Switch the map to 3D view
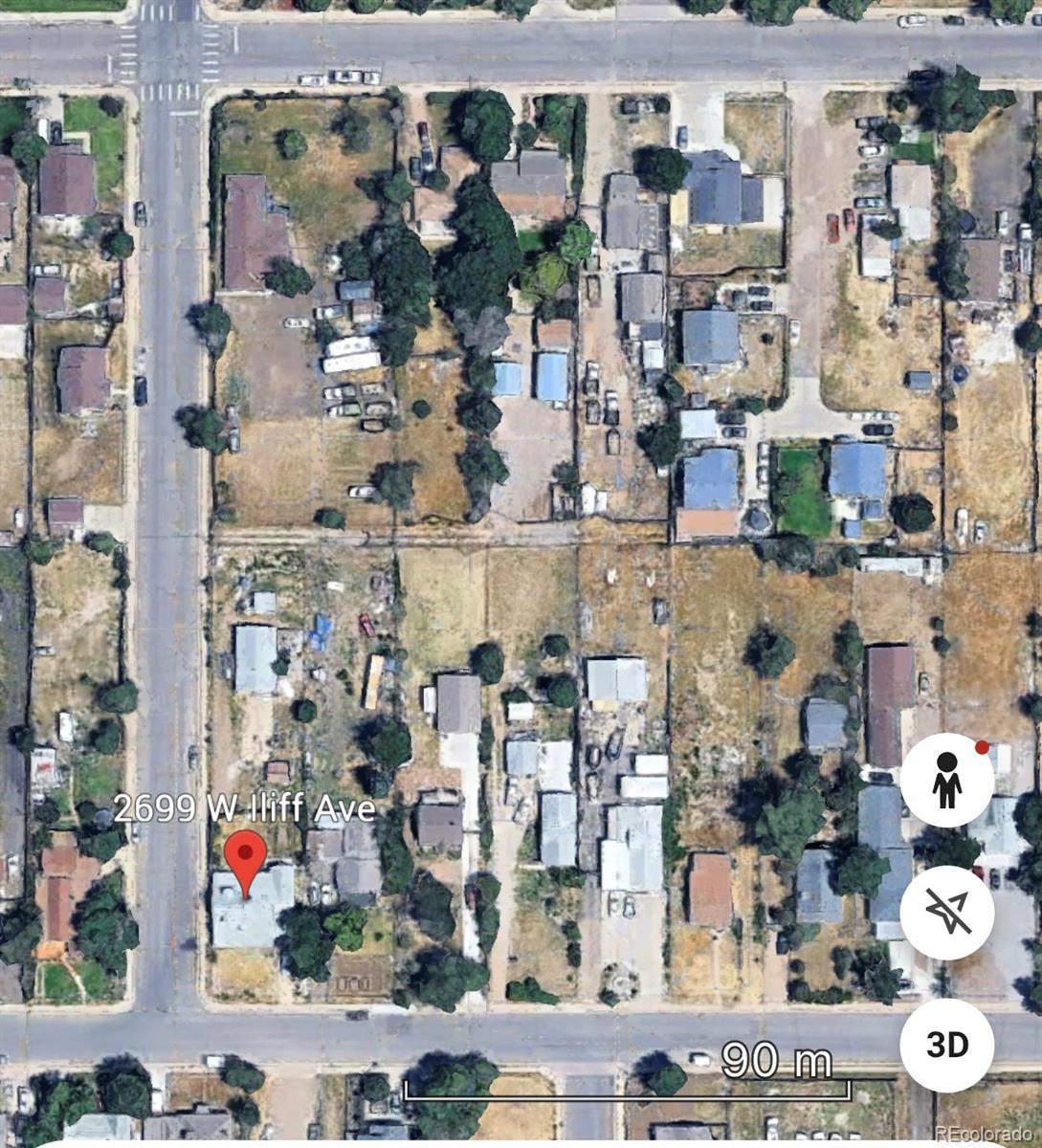 coord(947,1044)
